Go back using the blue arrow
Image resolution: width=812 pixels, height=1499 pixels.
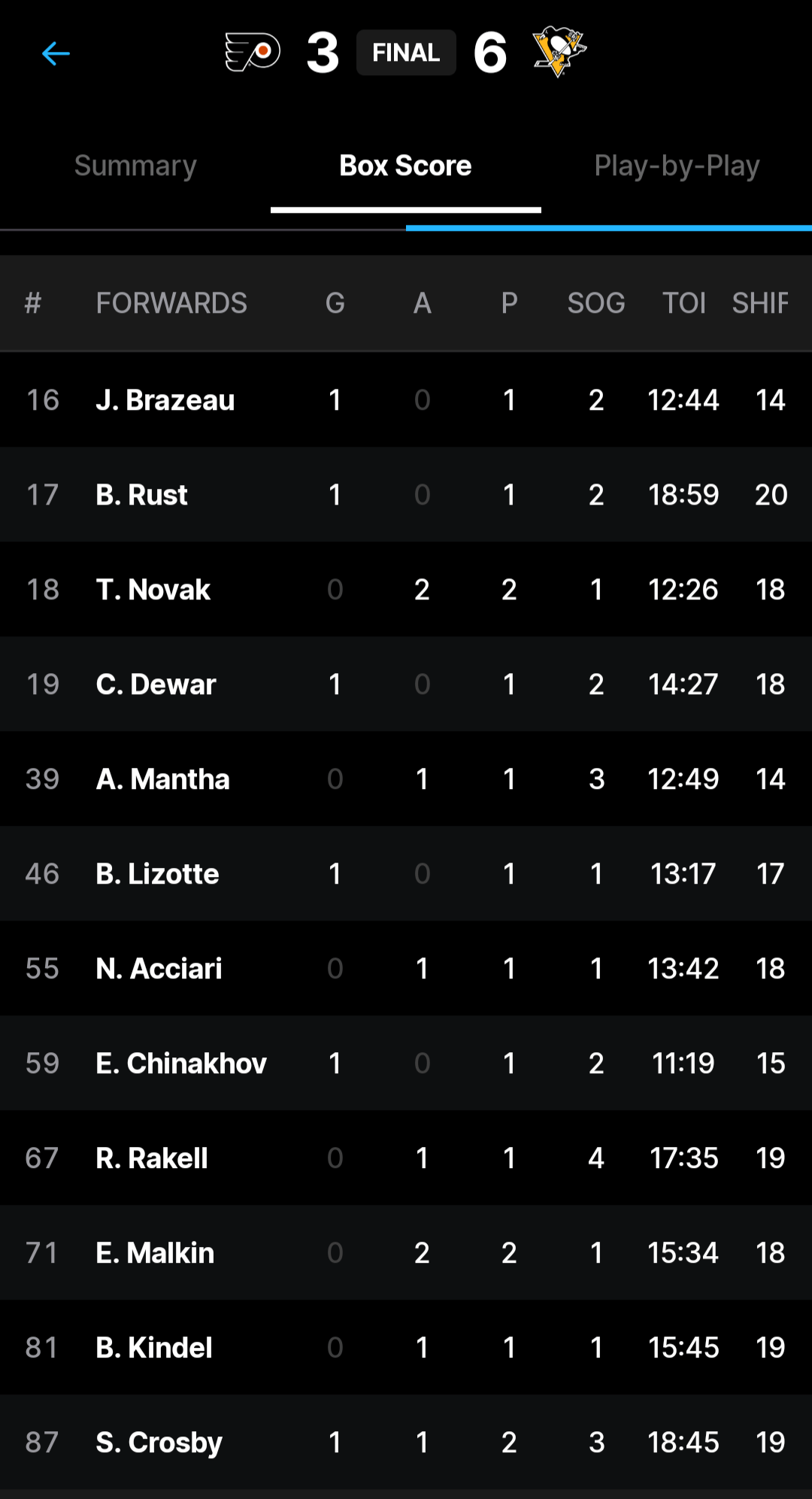click(x=56, y=53)
